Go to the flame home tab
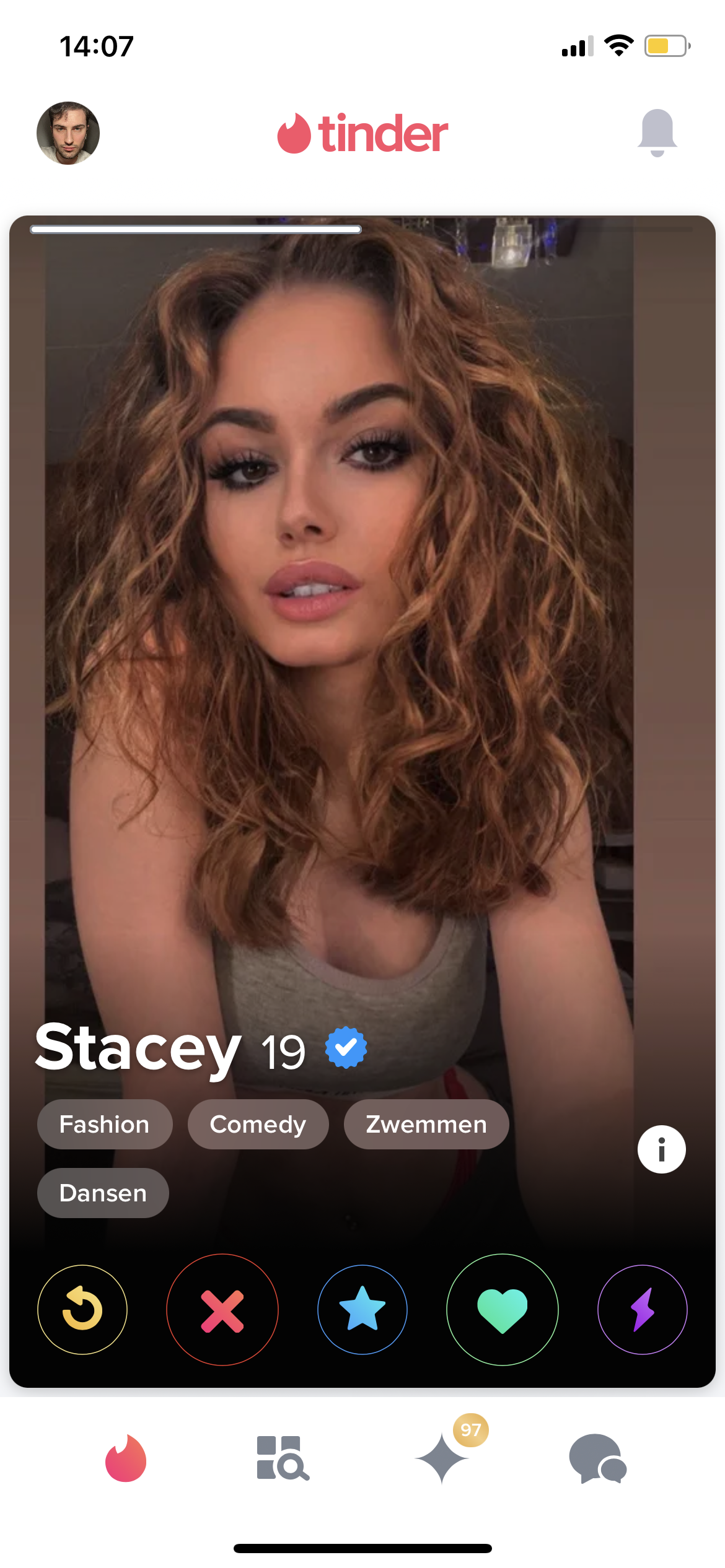725x1568 pixels. click(126, 1458)
